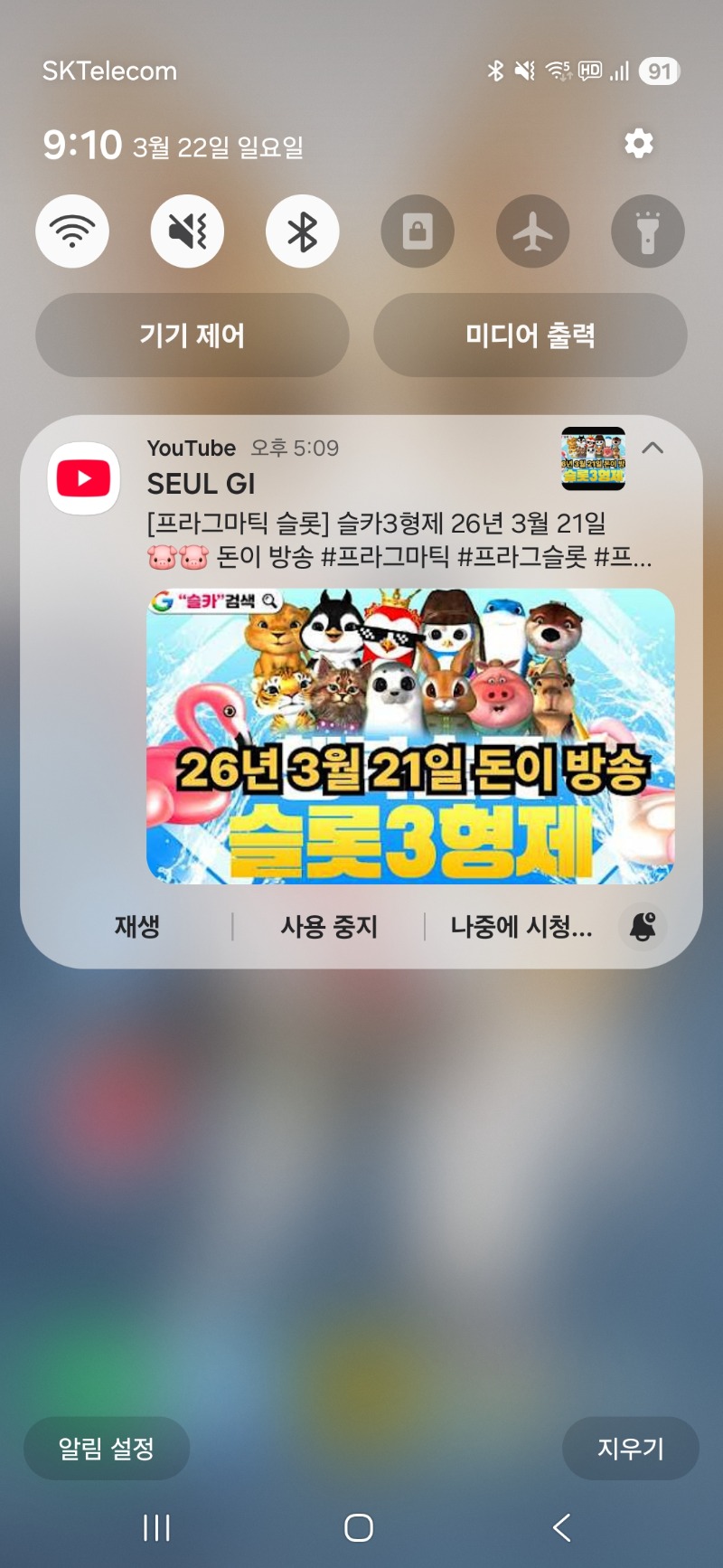Open settings via the gear icon
This screenshot has height=1568, width=723.
(638, 143)
